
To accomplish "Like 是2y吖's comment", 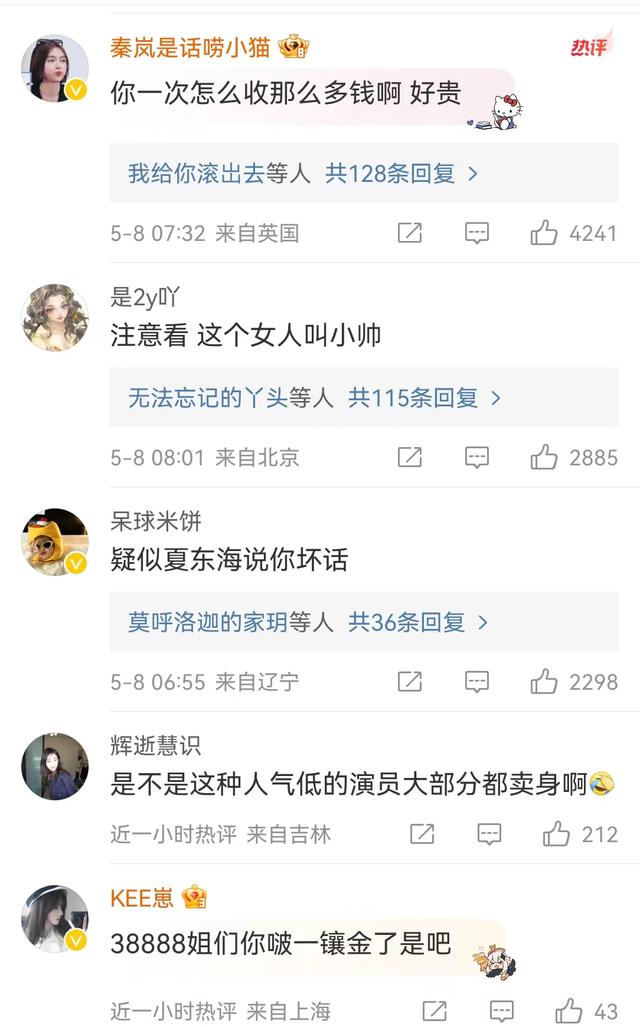I will pos(544,457).
